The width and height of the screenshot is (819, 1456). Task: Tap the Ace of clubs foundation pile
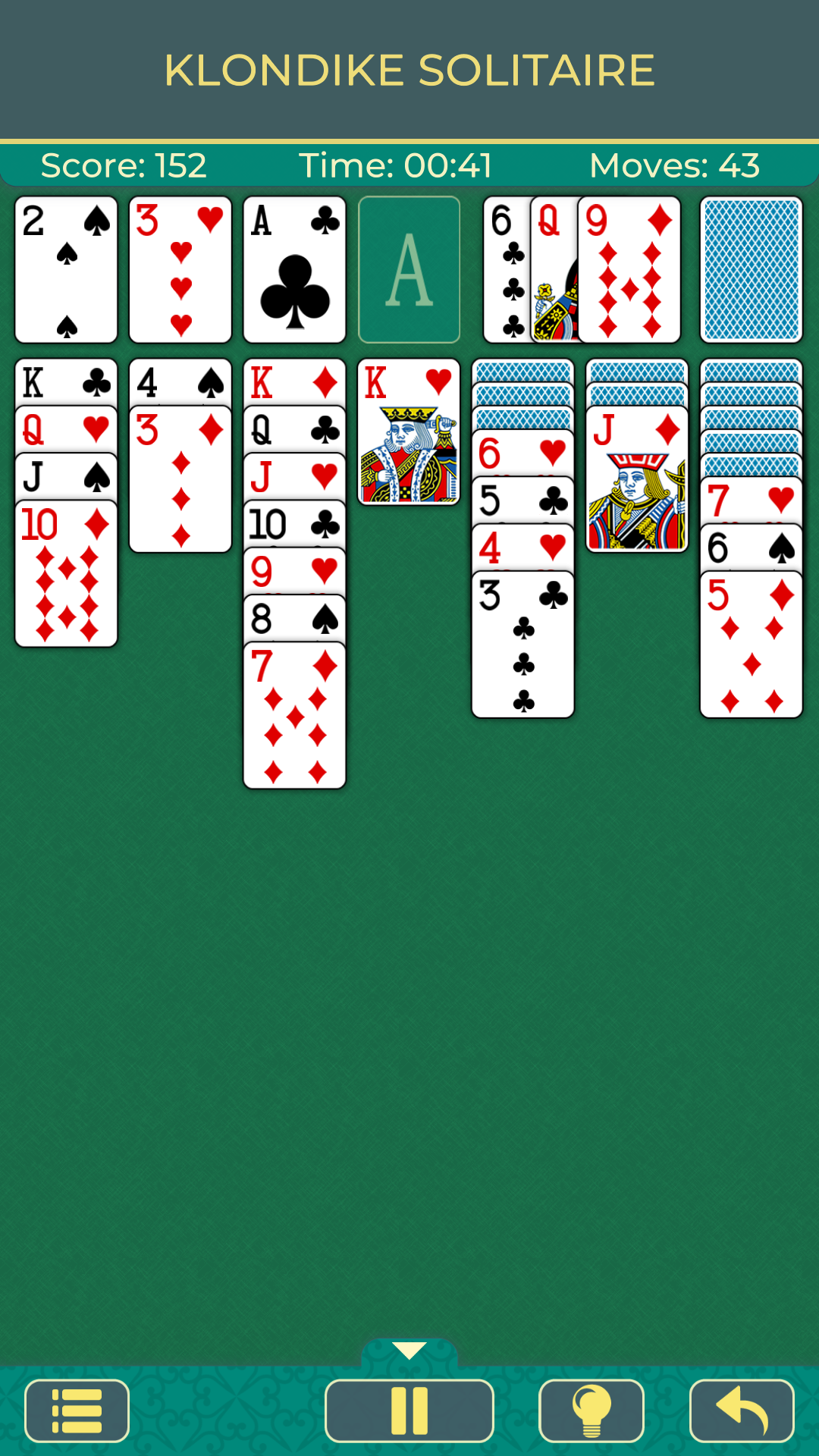click(x=294, y=270)
